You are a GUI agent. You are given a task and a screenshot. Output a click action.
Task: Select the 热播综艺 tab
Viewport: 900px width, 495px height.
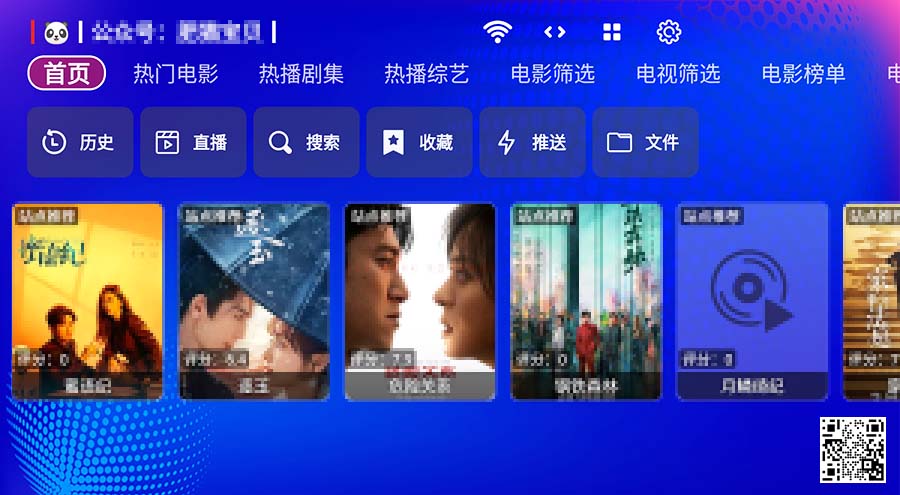pyautogui.click(x=427, y=74)
